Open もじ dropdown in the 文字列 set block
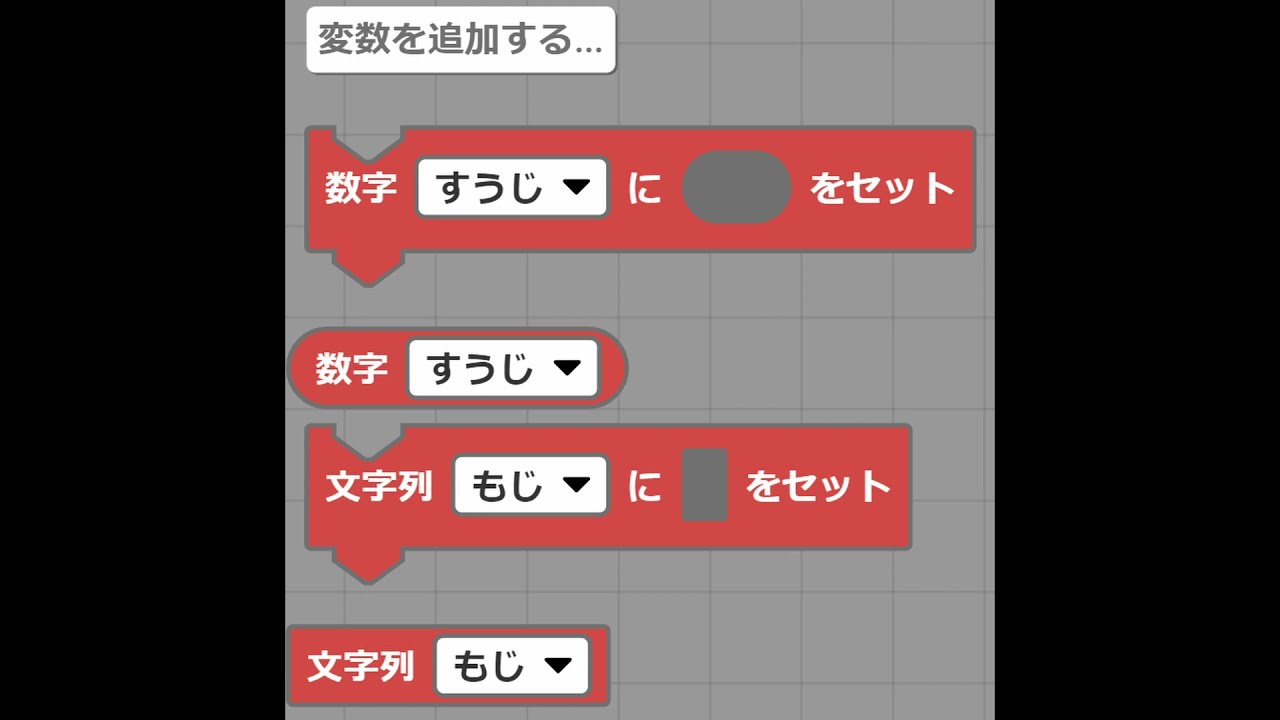The image size is (1280, 720). [x=531, y=486]
